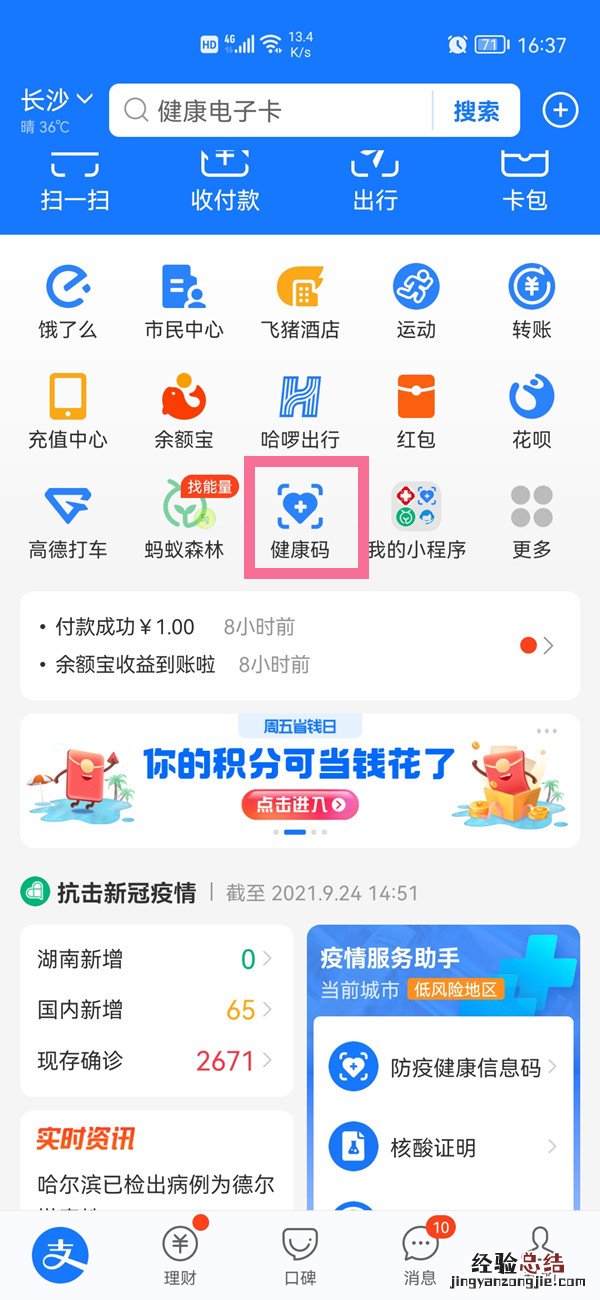Open 核酸证明 in 疫情服务助手
This screenshot has width=600, height=1300.
(444, 1147)
